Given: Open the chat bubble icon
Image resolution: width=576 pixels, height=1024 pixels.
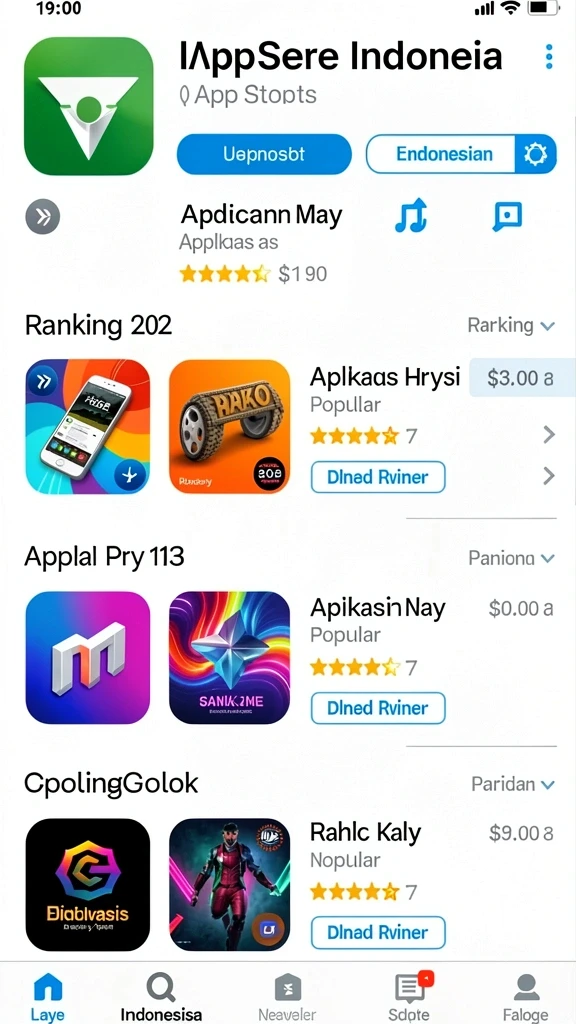Looking at the screenshot, I should click(506, 216).
